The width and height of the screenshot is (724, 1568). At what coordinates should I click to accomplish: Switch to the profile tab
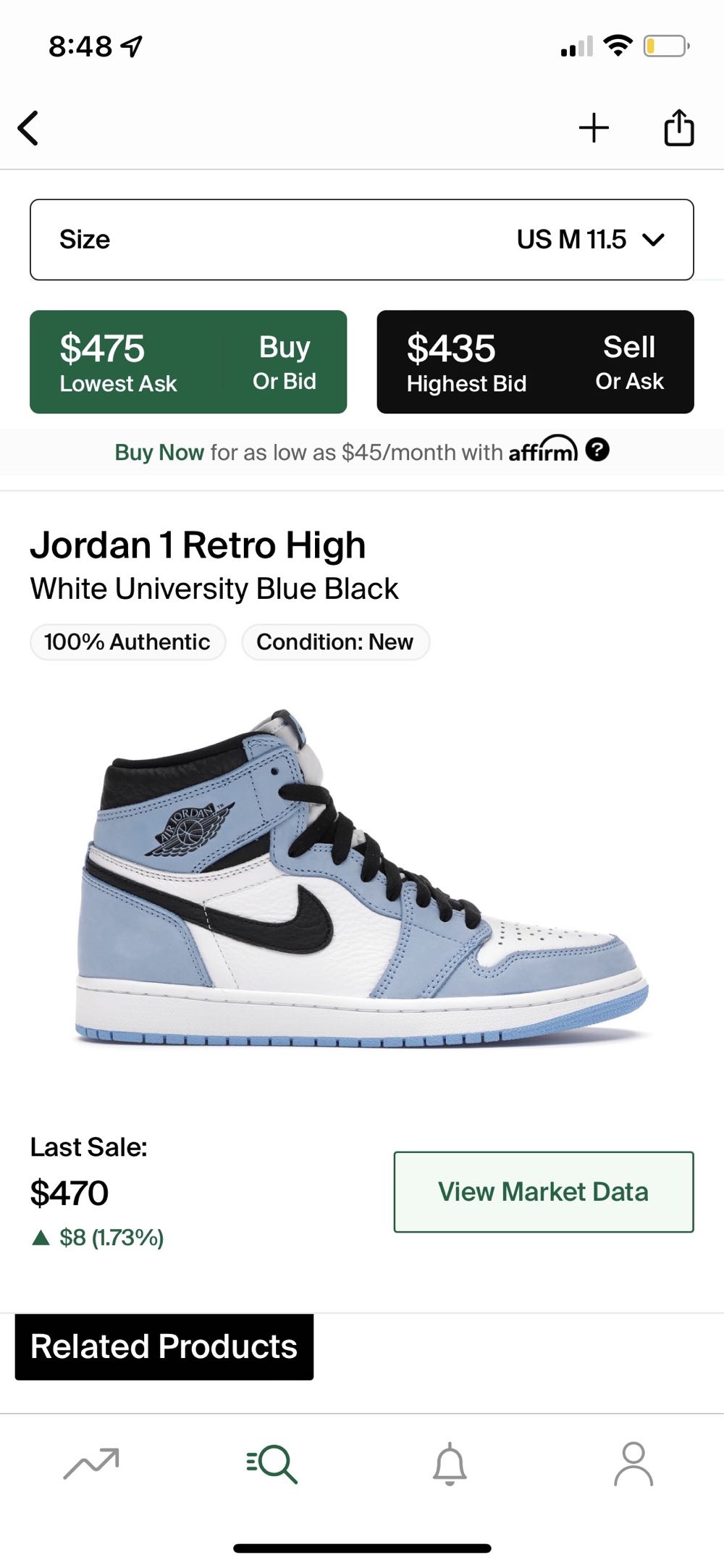(633, 1464)
